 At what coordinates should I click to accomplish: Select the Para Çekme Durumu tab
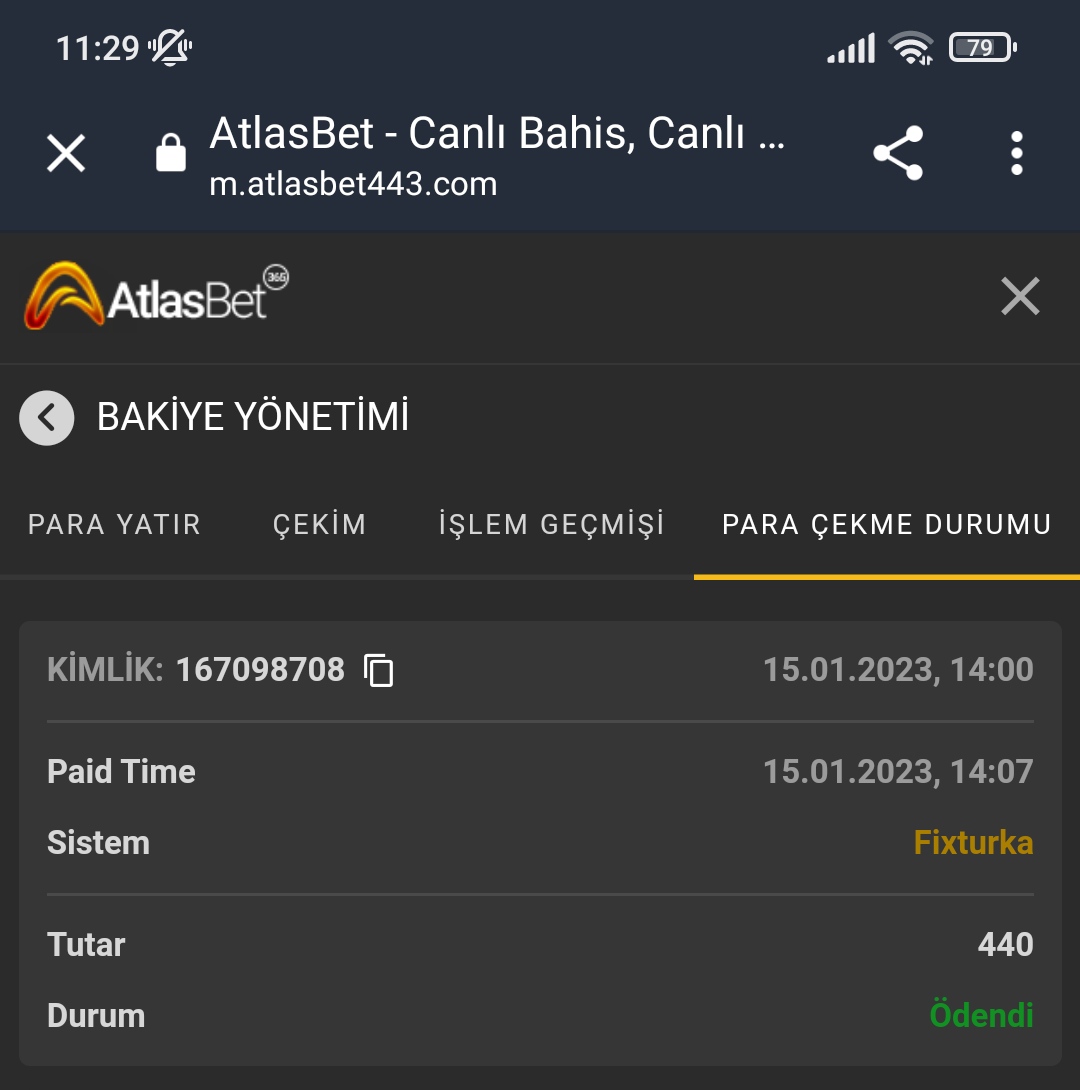pyautogui.click(x=886, y=525)
